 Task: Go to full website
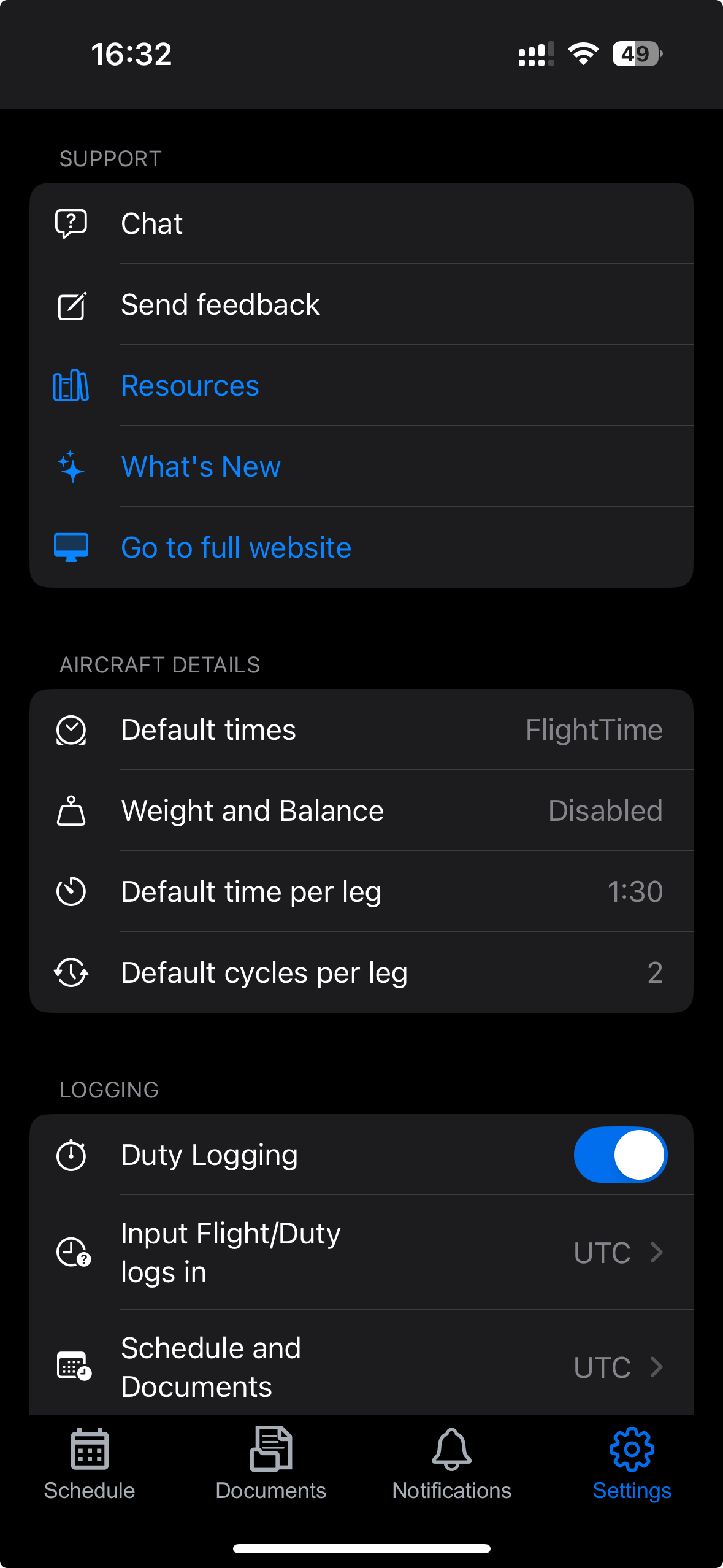click(361, 548)
